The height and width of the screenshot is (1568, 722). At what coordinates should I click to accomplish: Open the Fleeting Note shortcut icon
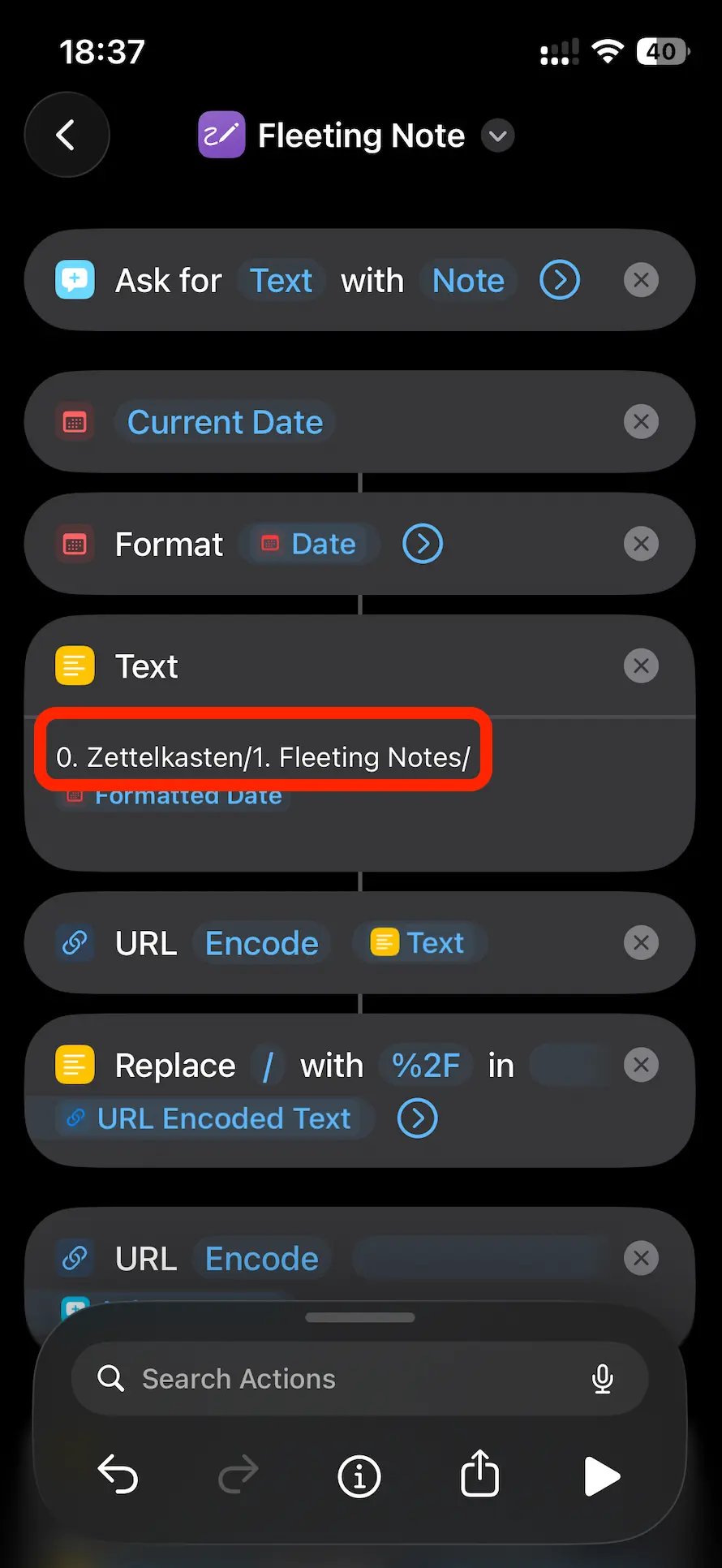click(x=221, y=135)
